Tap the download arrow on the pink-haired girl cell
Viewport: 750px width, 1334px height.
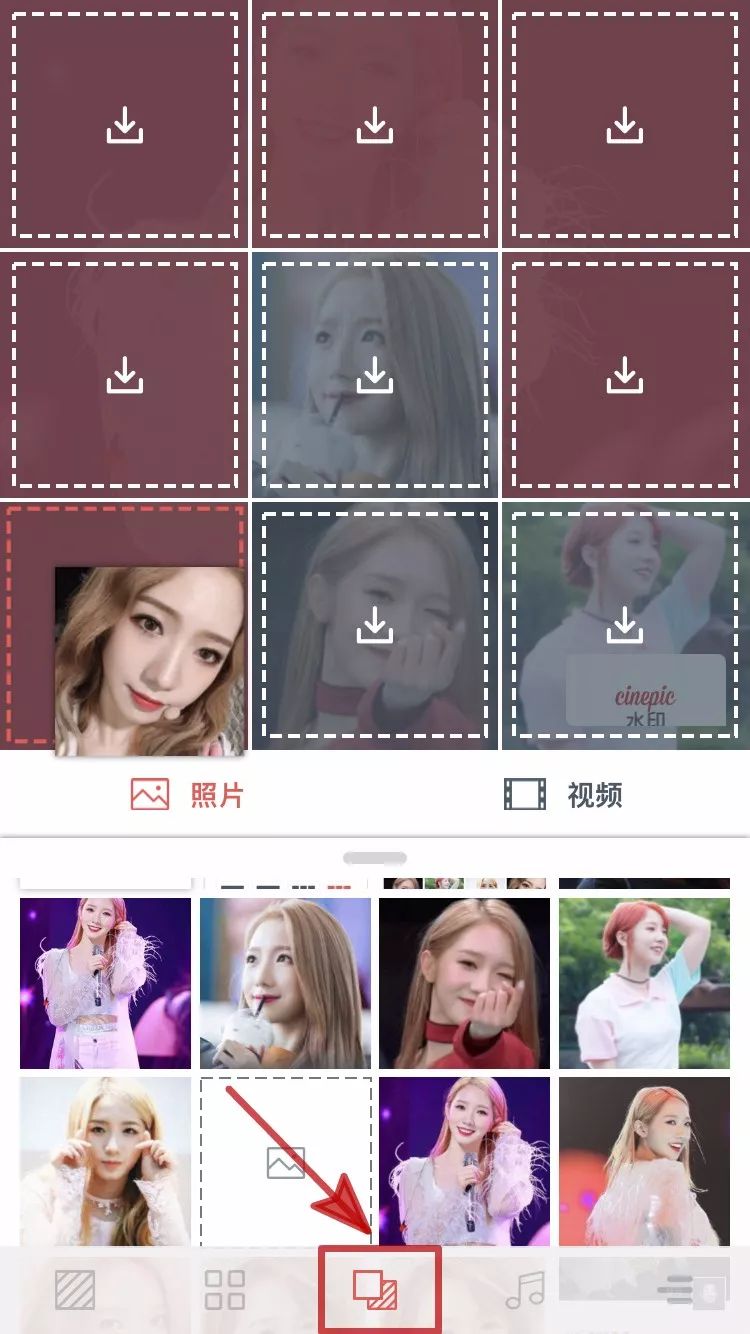click(x=627, y=624)
